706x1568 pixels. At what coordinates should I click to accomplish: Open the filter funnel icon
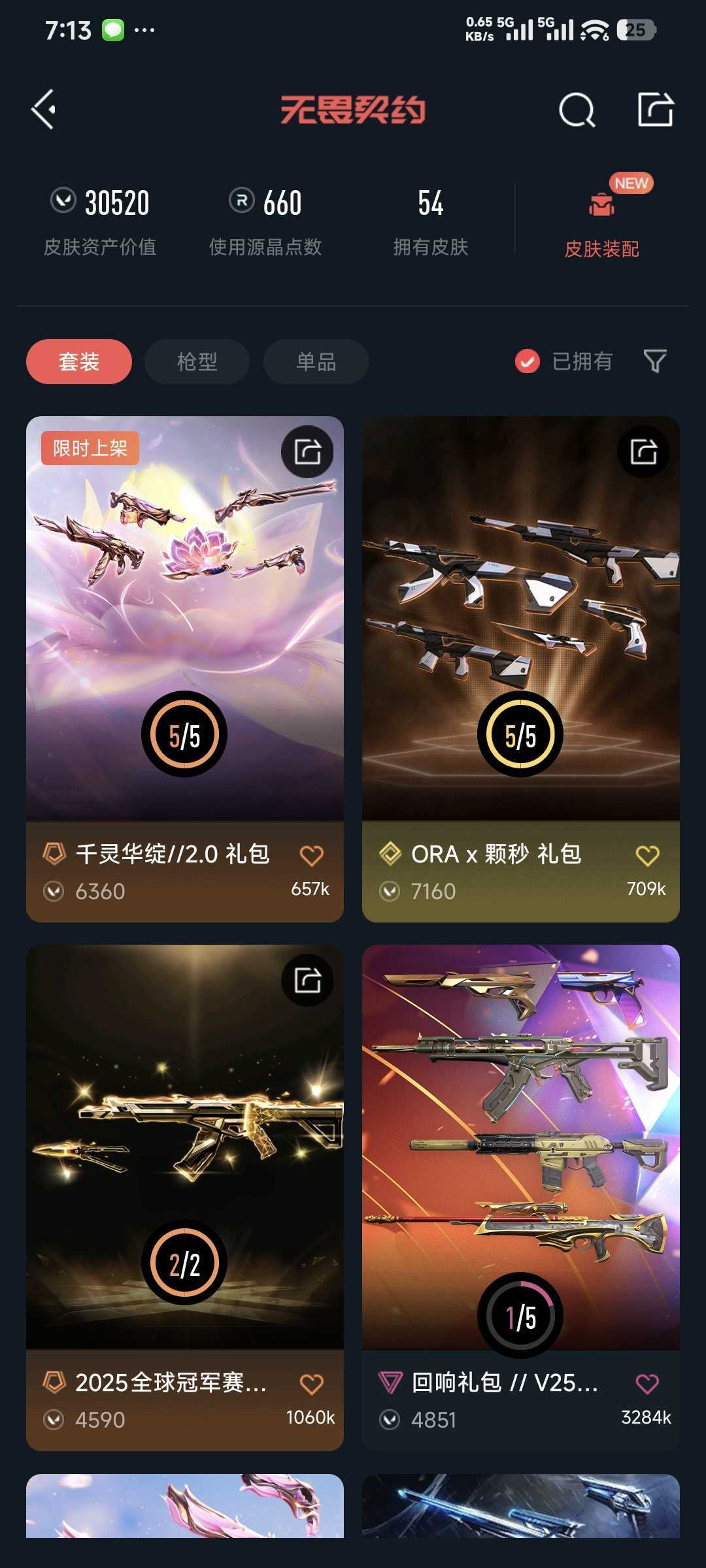pyautogui.click(x=654, y=361)
